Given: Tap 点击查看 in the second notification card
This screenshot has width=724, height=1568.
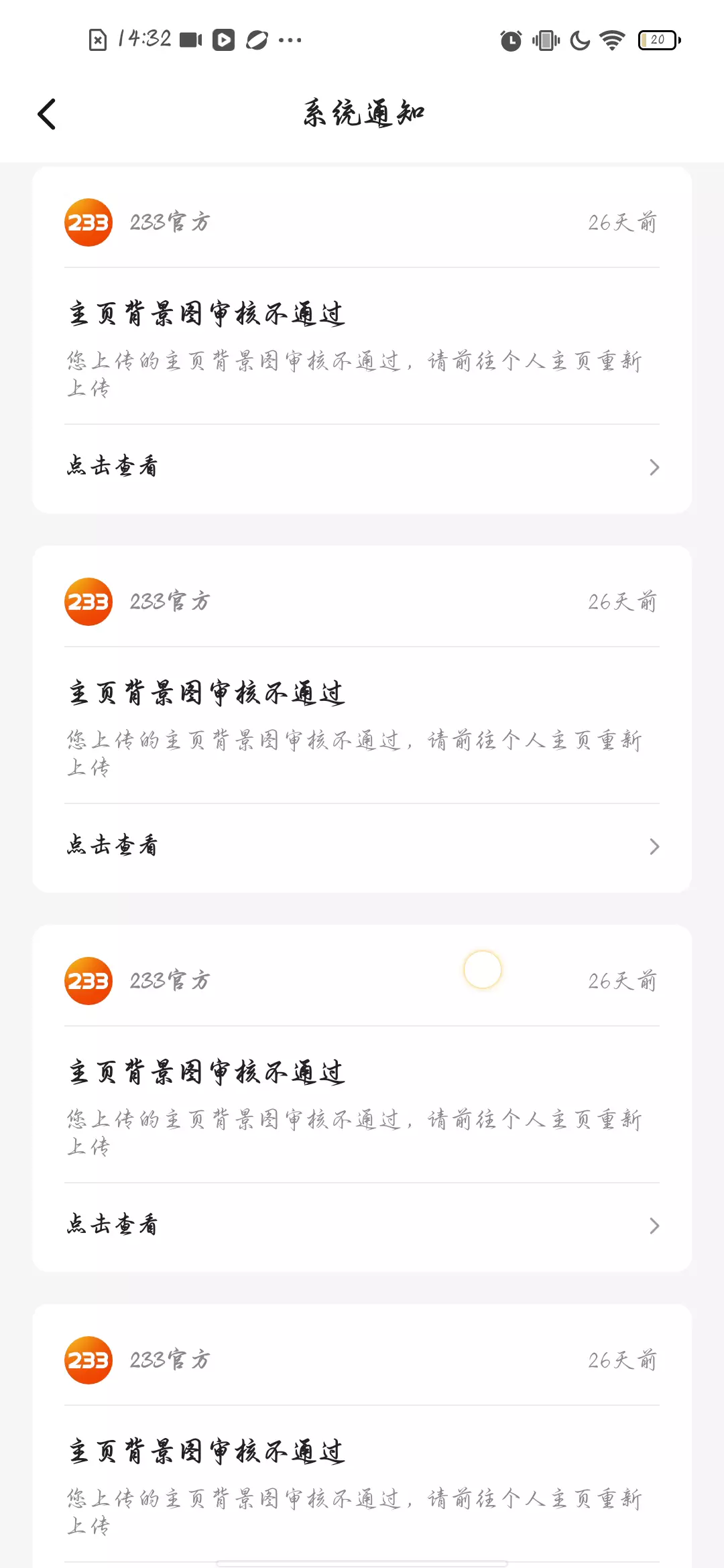Looking at the screenshot, I should [362, 846].
